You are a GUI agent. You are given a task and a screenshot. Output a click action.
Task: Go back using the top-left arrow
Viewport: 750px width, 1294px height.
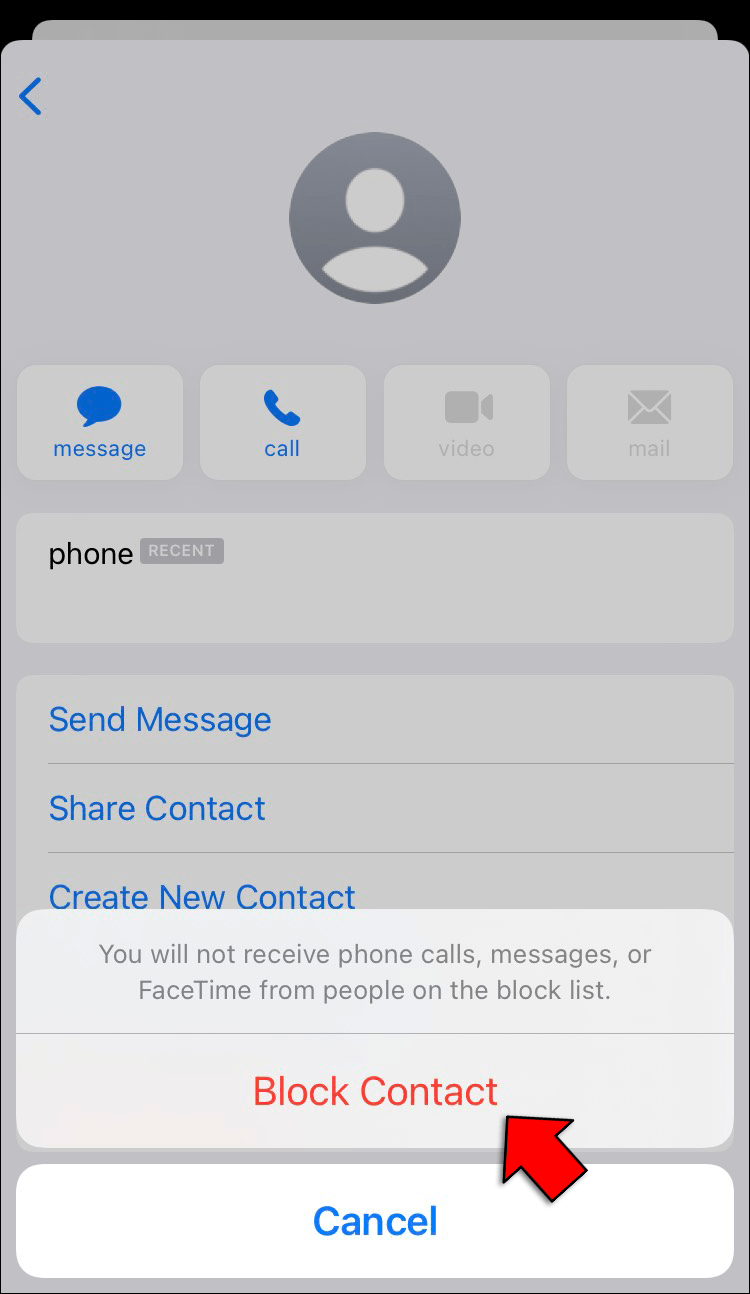click(x=31, y=97)
